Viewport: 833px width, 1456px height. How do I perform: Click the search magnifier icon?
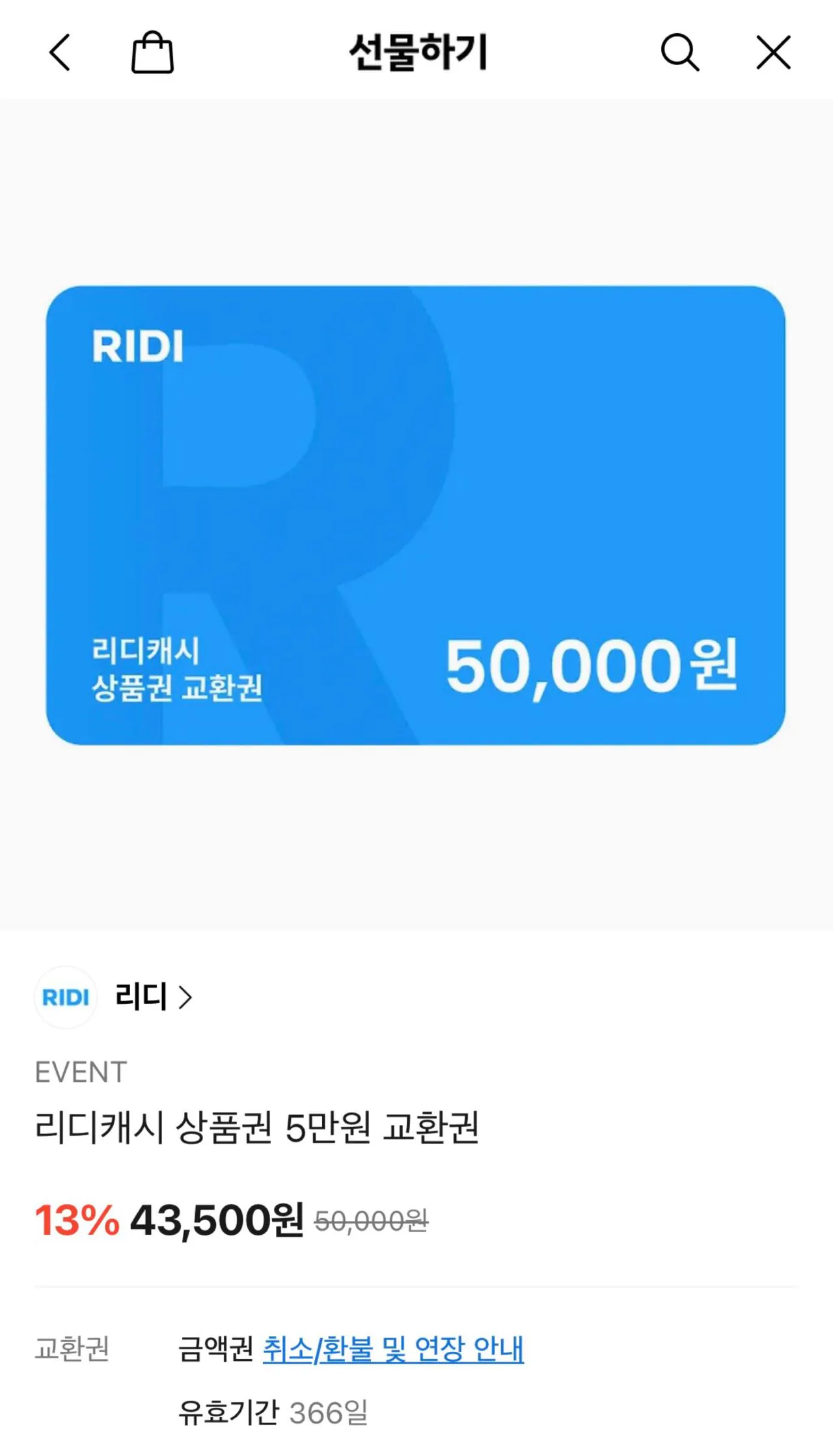(x=681, y=53)
